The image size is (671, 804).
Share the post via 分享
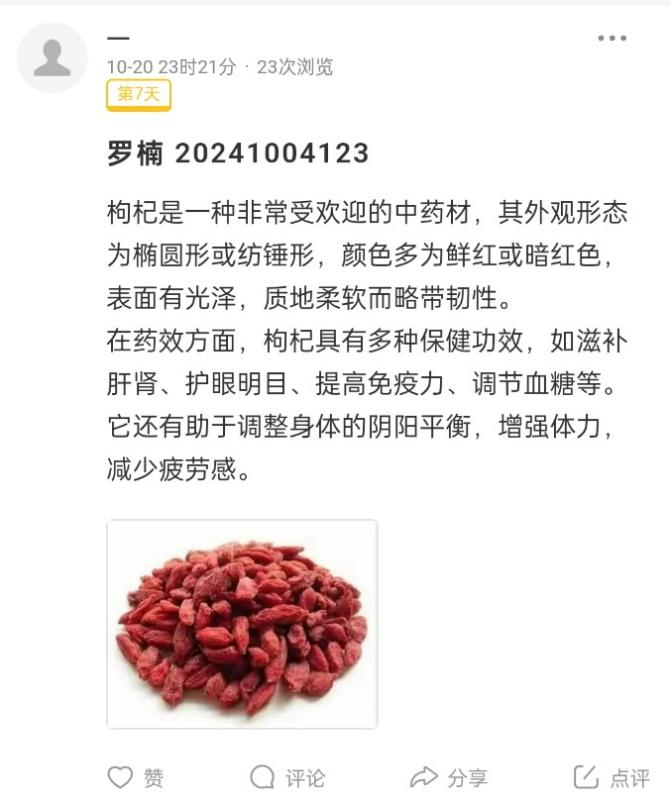coord(449,777)
